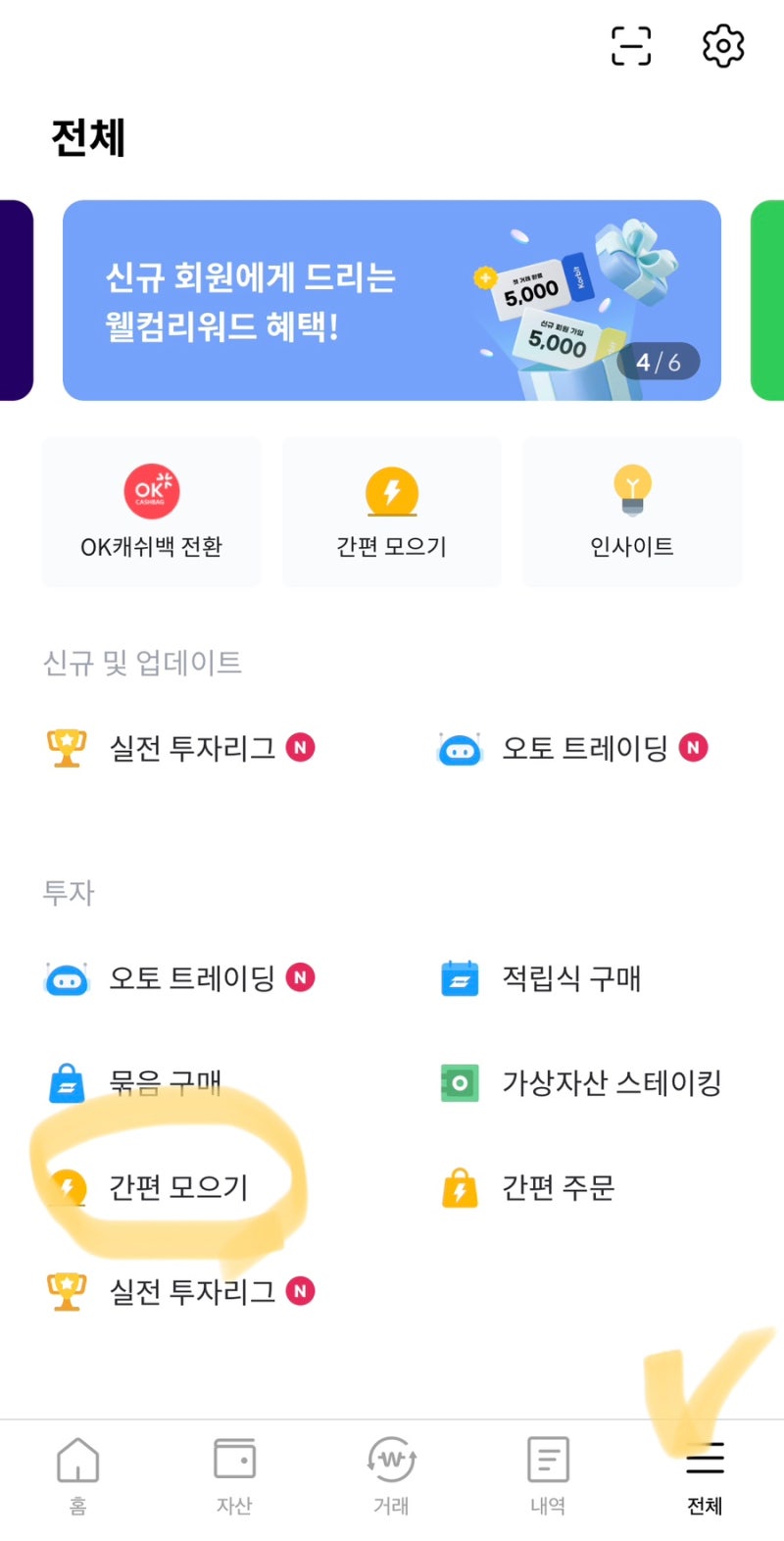Open the QR code scanner
Viewport: 784px width, 1541px height.
(631, 45)
